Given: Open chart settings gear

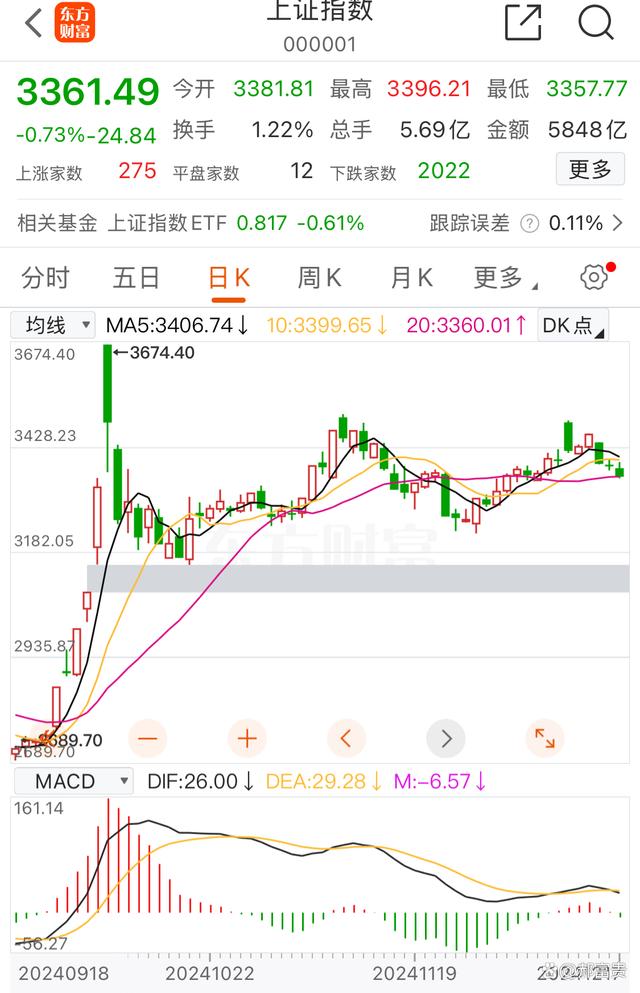Looking at the screenshot, I should 595,277.
